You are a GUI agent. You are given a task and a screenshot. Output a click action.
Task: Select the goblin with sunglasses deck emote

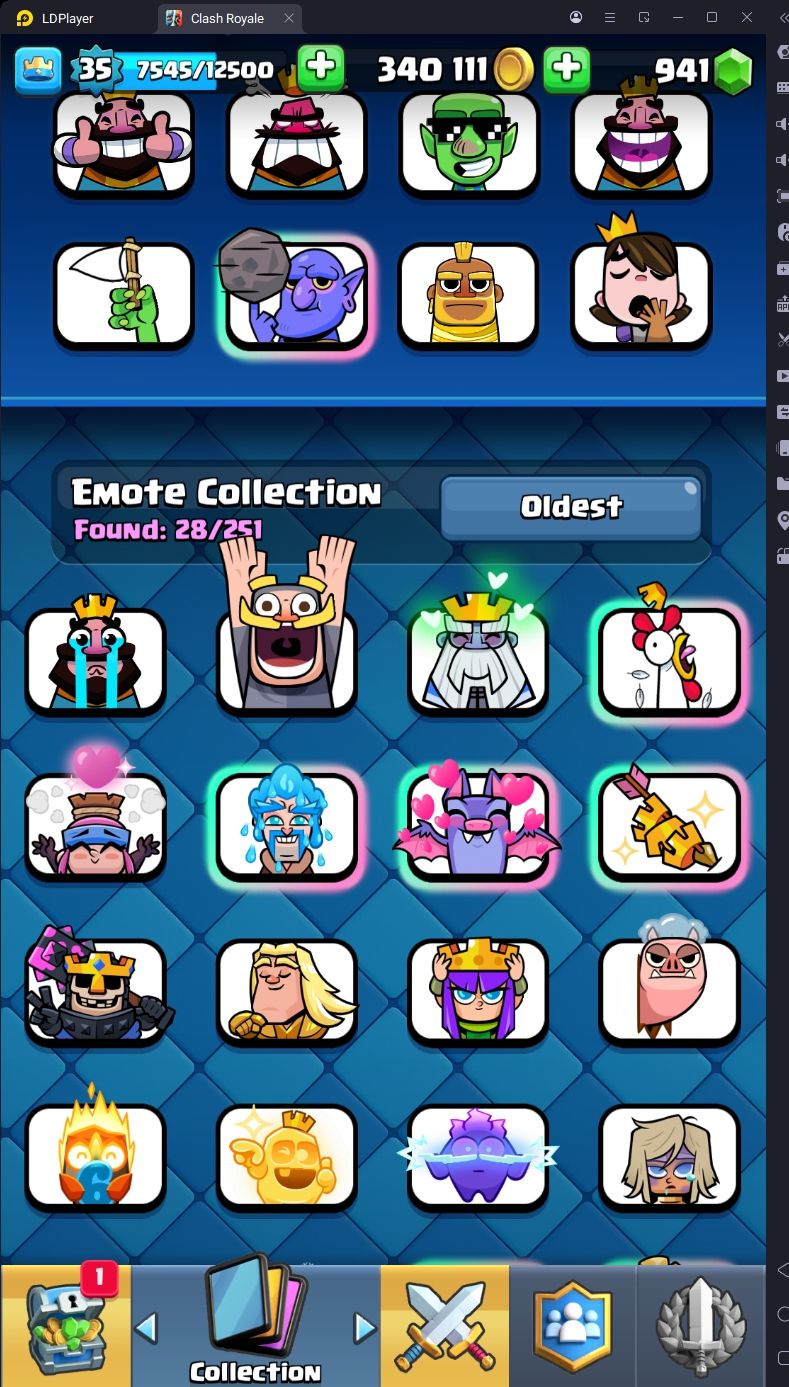click(469, 140)
